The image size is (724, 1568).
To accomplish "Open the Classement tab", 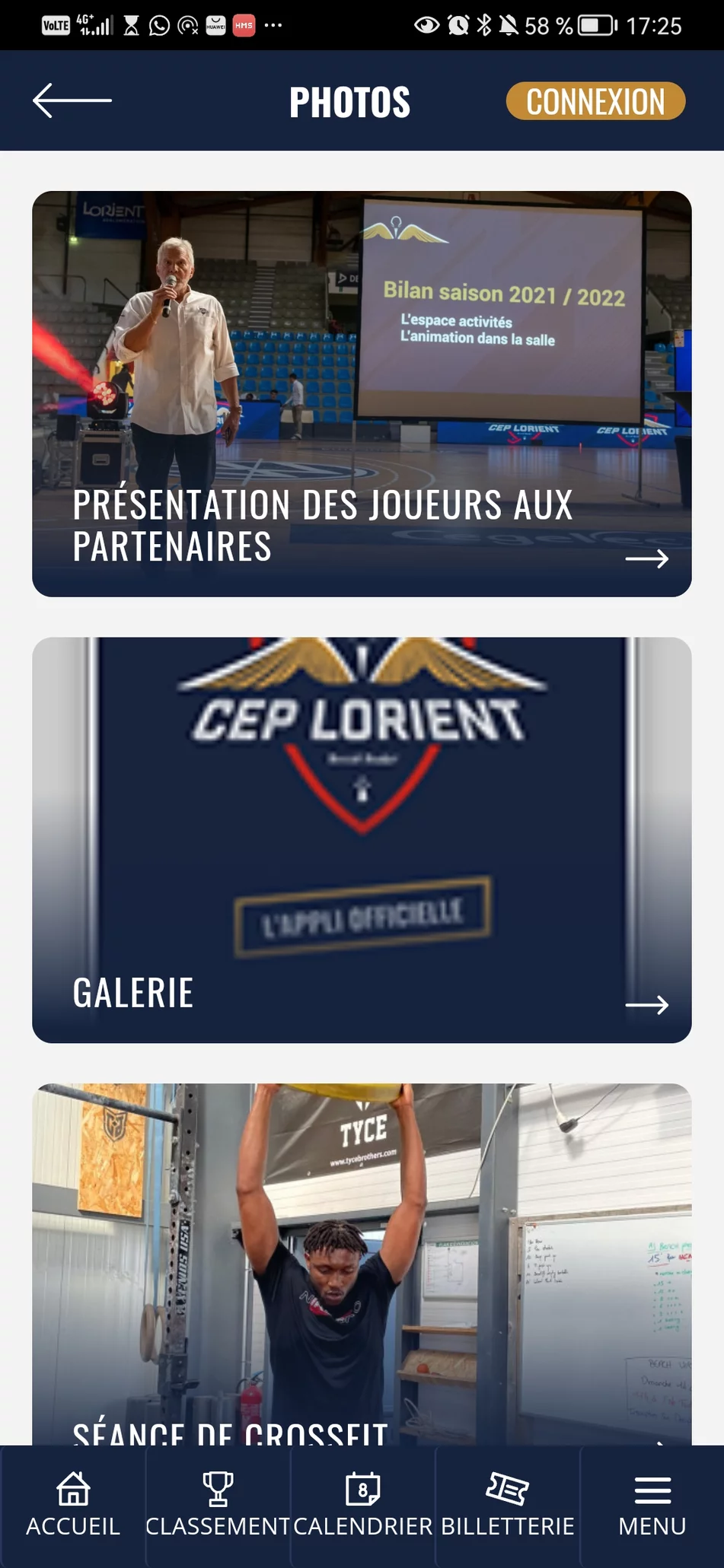I will tap(218, 1505).
